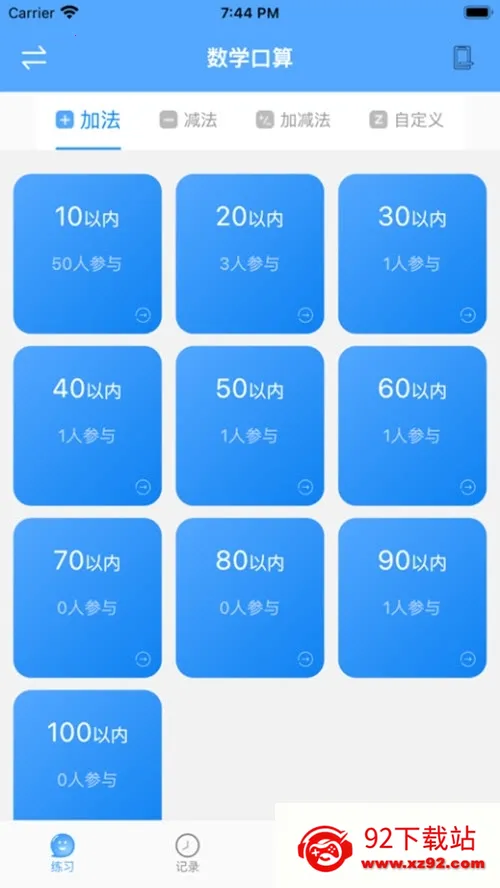Go to the 练习 bottom tab
Viewport: 500px width, 888px height.
pyautogui.click(x=62, y=853)
